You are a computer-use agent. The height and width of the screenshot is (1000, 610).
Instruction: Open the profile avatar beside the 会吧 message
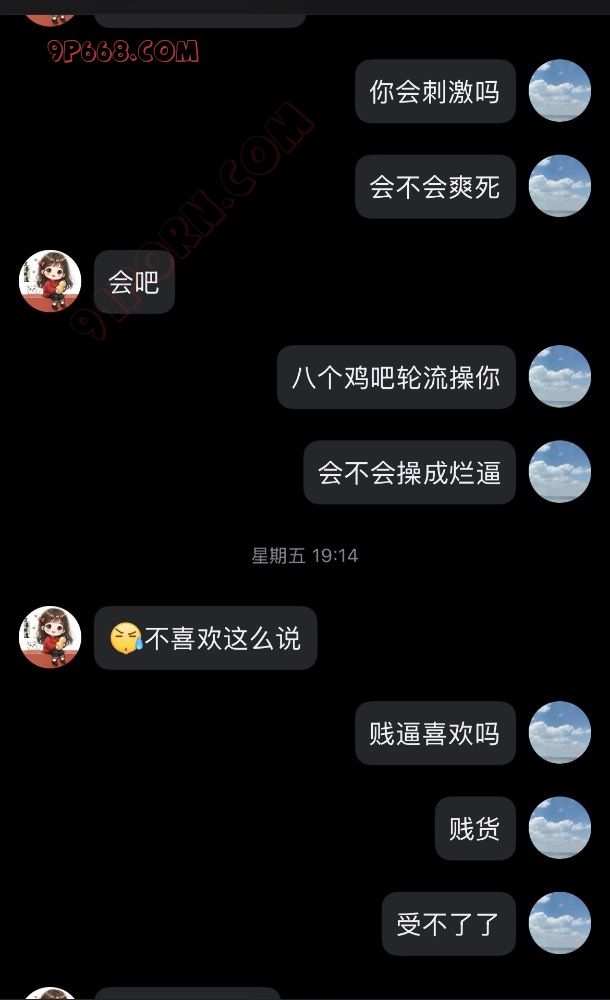50,281
